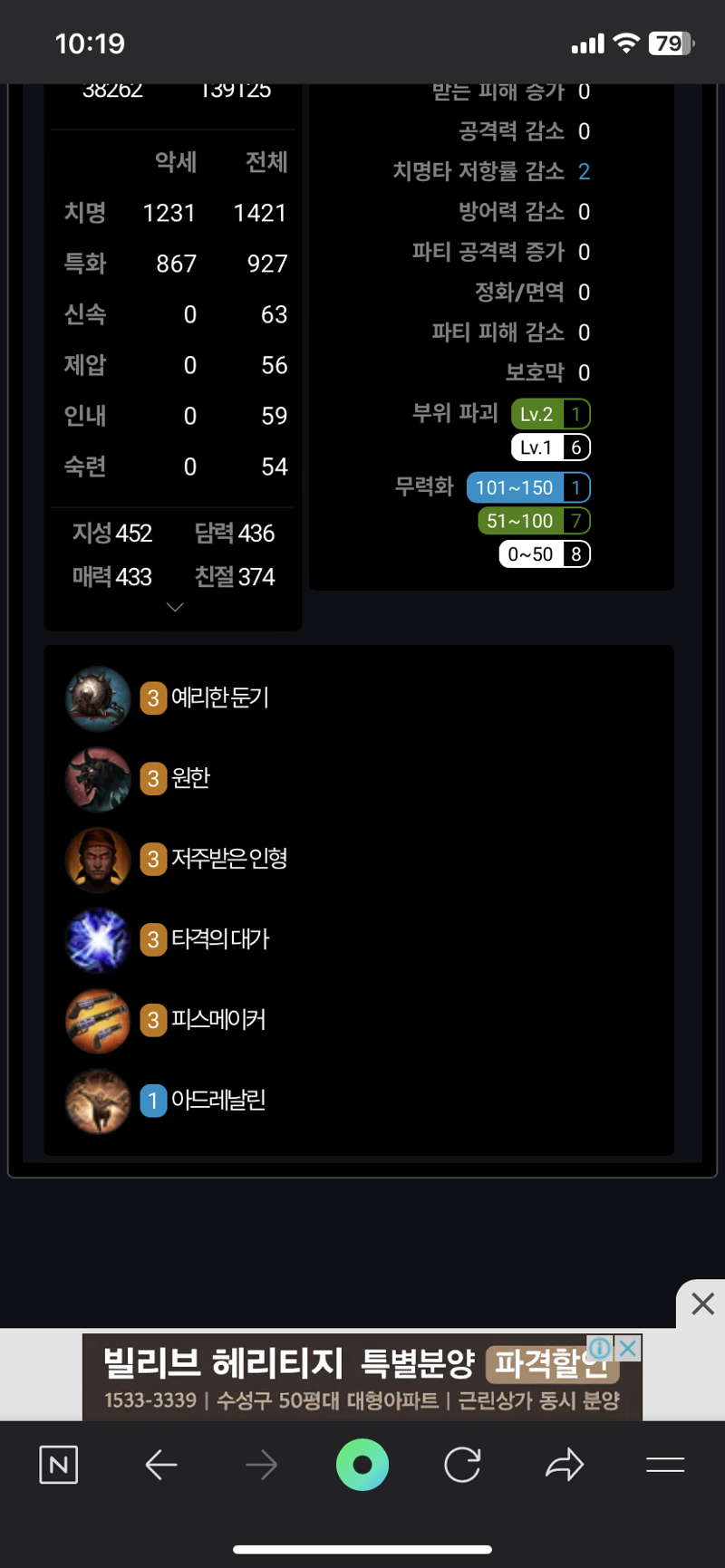Viewport: 725px width, 1568px height.
Task: Go back to the previous page
Action: coord(161,1465)
